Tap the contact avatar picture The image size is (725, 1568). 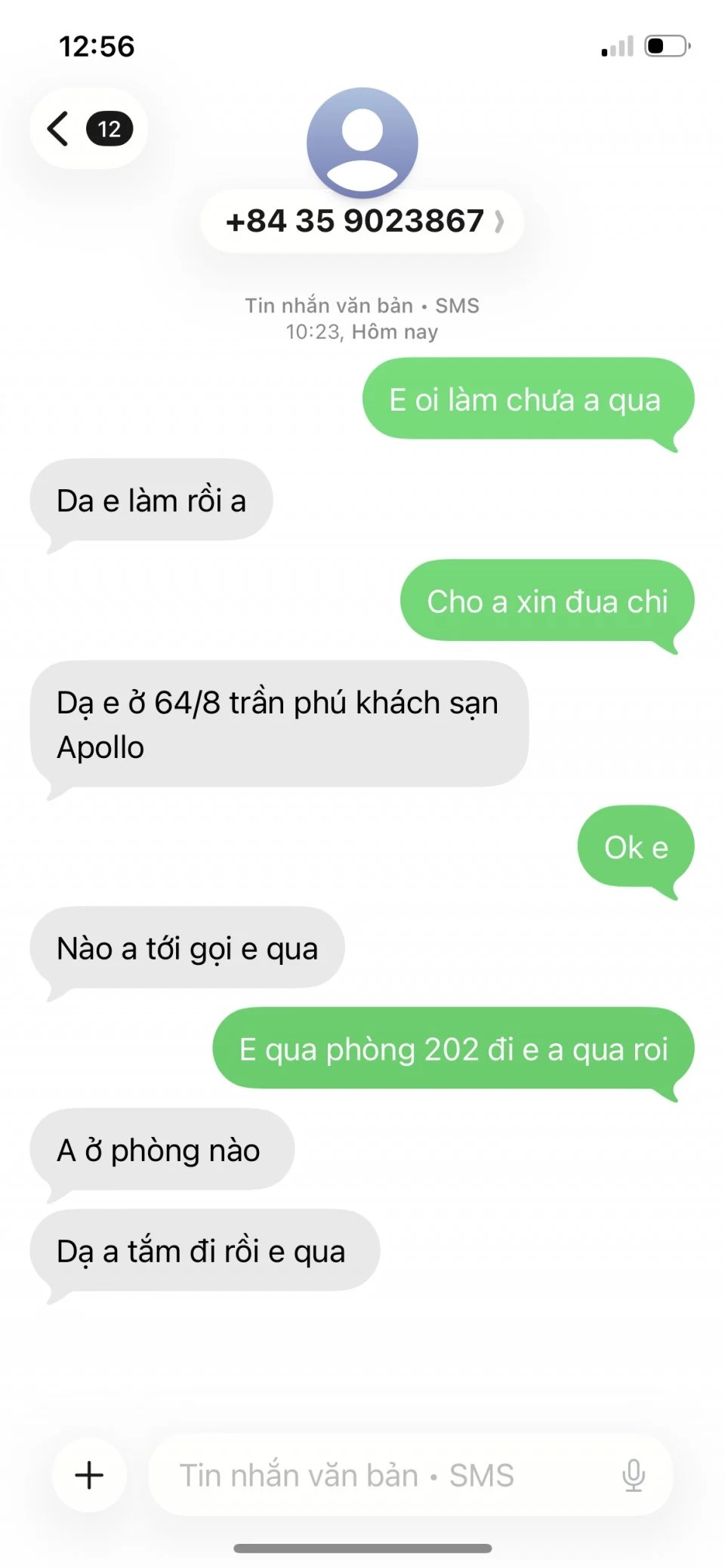tap(362, 142)
